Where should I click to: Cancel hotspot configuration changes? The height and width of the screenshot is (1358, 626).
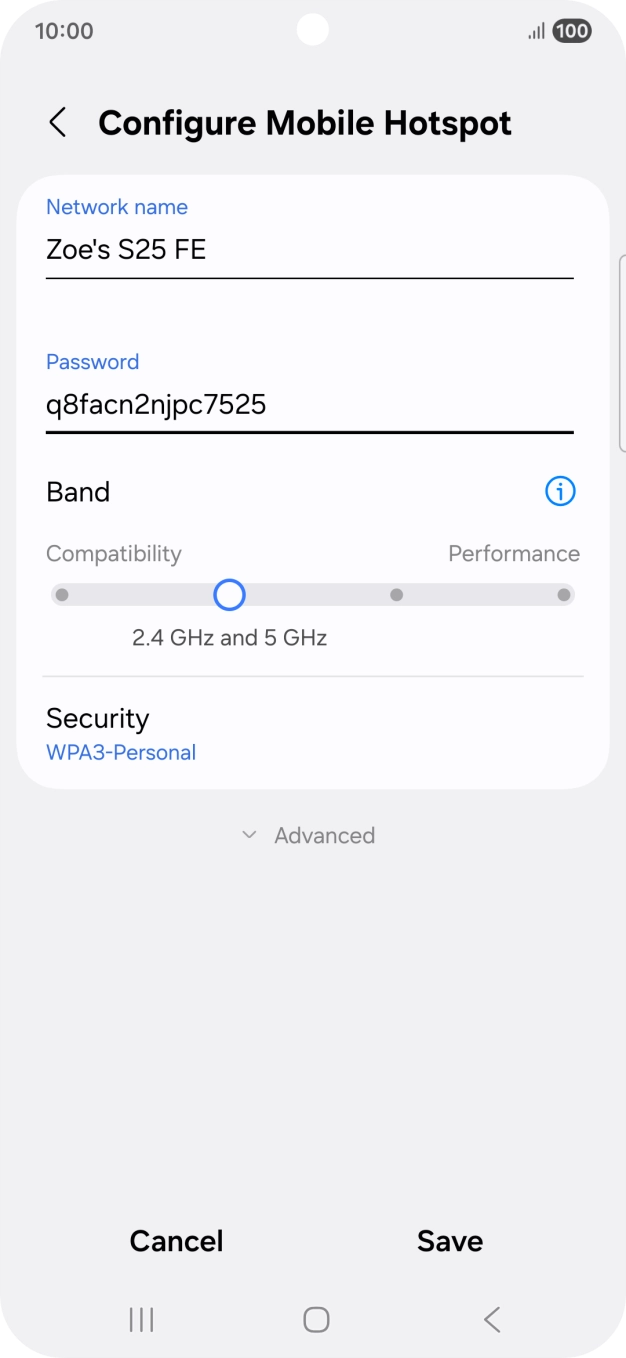click(176, 1241)
